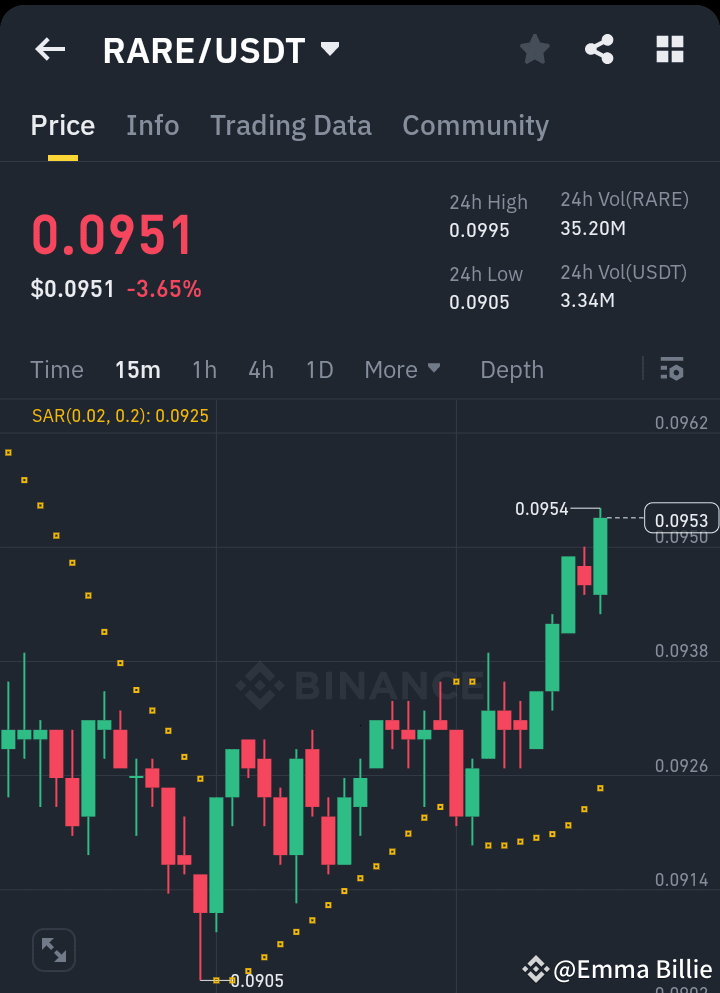Open the Community tab

pos(475,125)
